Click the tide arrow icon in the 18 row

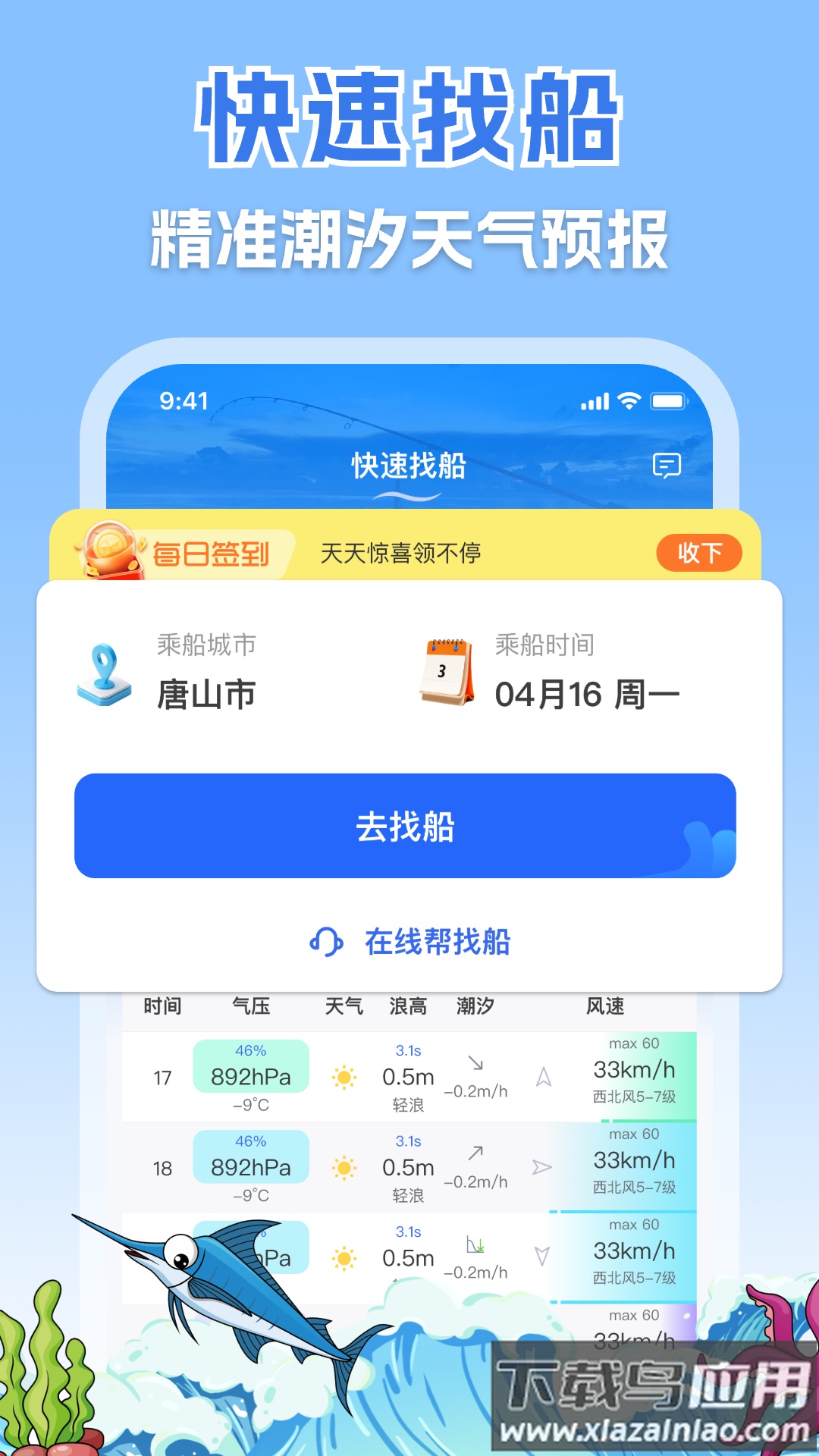(x=477, y=1152)
